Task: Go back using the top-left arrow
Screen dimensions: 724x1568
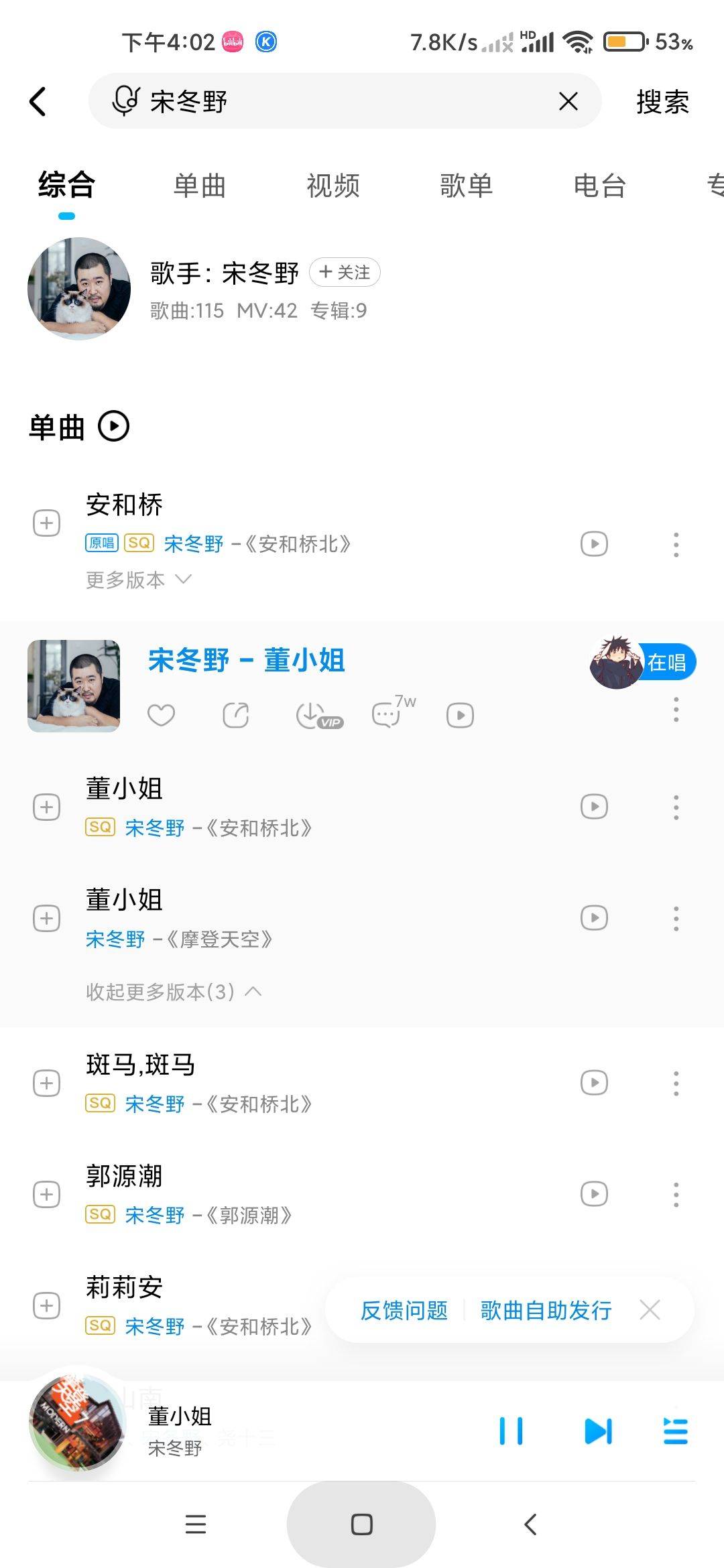Action: click(x=38, y=102)
